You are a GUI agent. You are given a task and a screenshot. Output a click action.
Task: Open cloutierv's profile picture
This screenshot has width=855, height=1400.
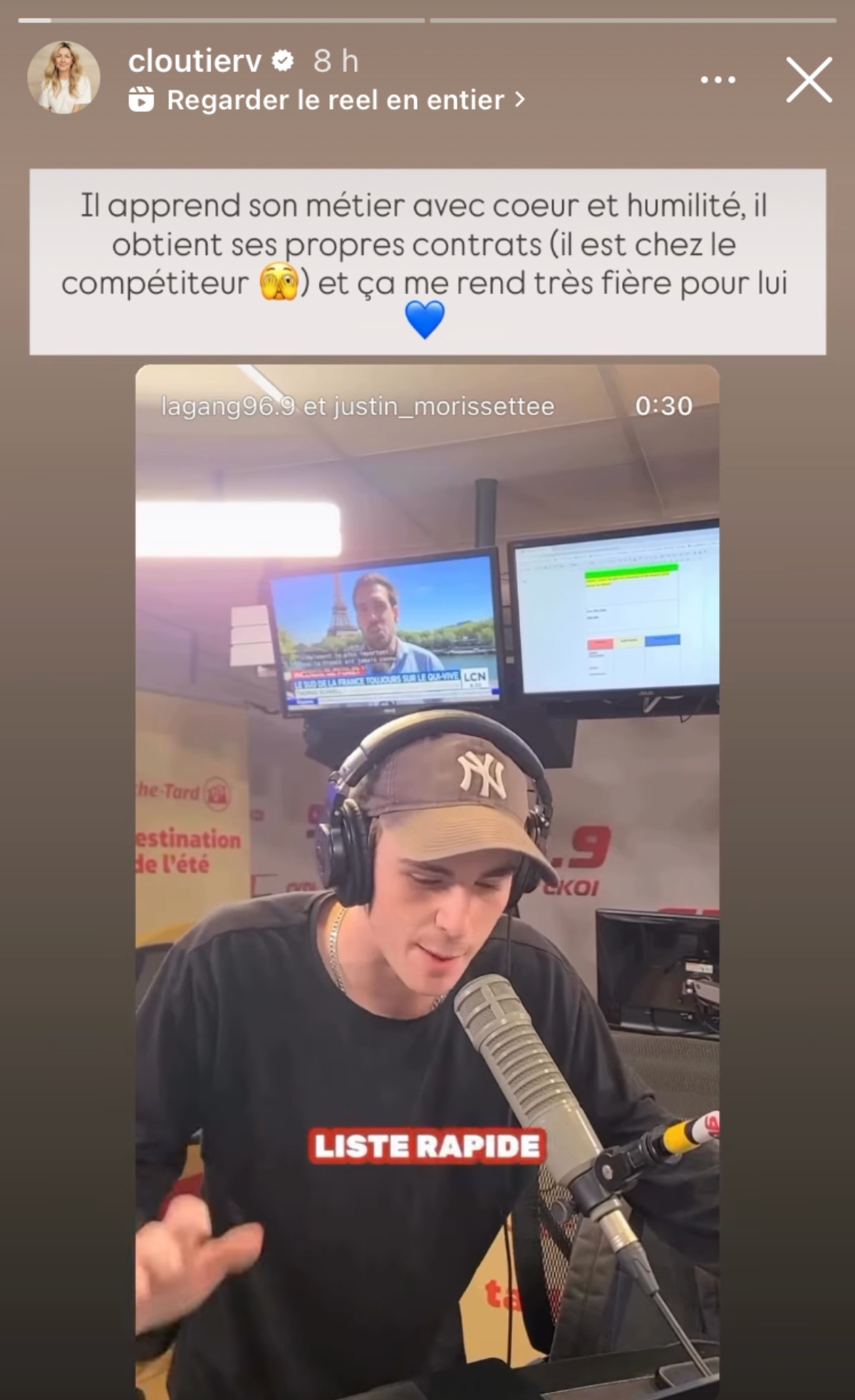(x=63, y=78)
